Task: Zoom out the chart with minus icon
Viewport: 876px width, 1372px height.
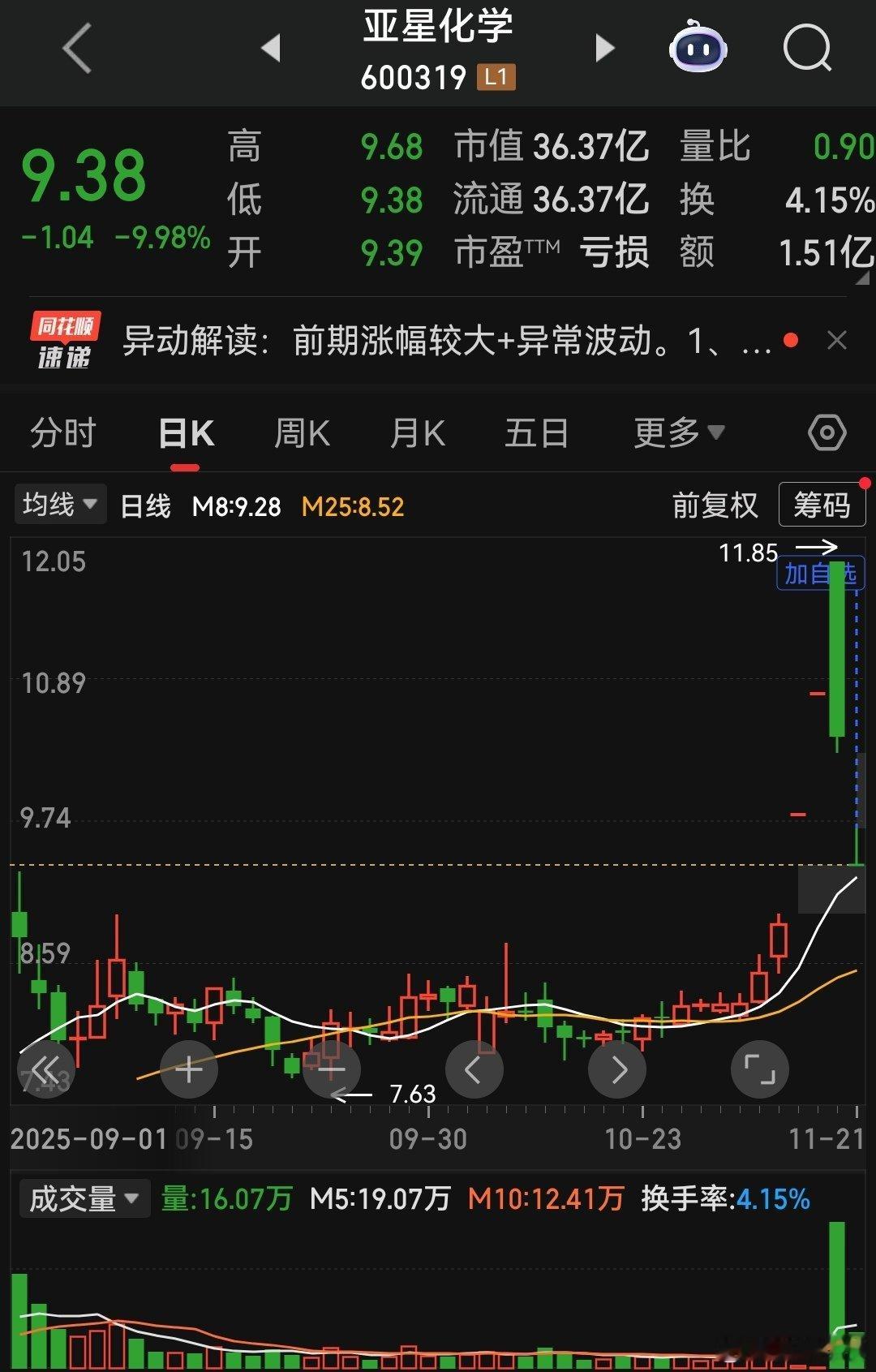Action: [x=331, y=1069]
